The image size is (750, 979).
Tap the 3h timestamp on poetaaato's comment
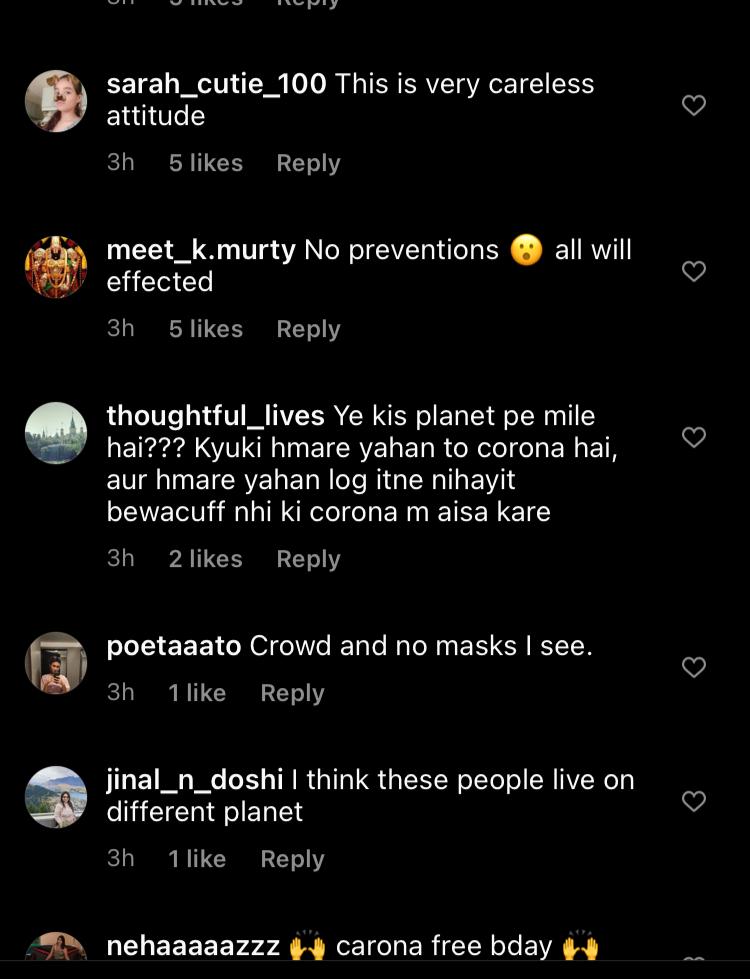121,692
